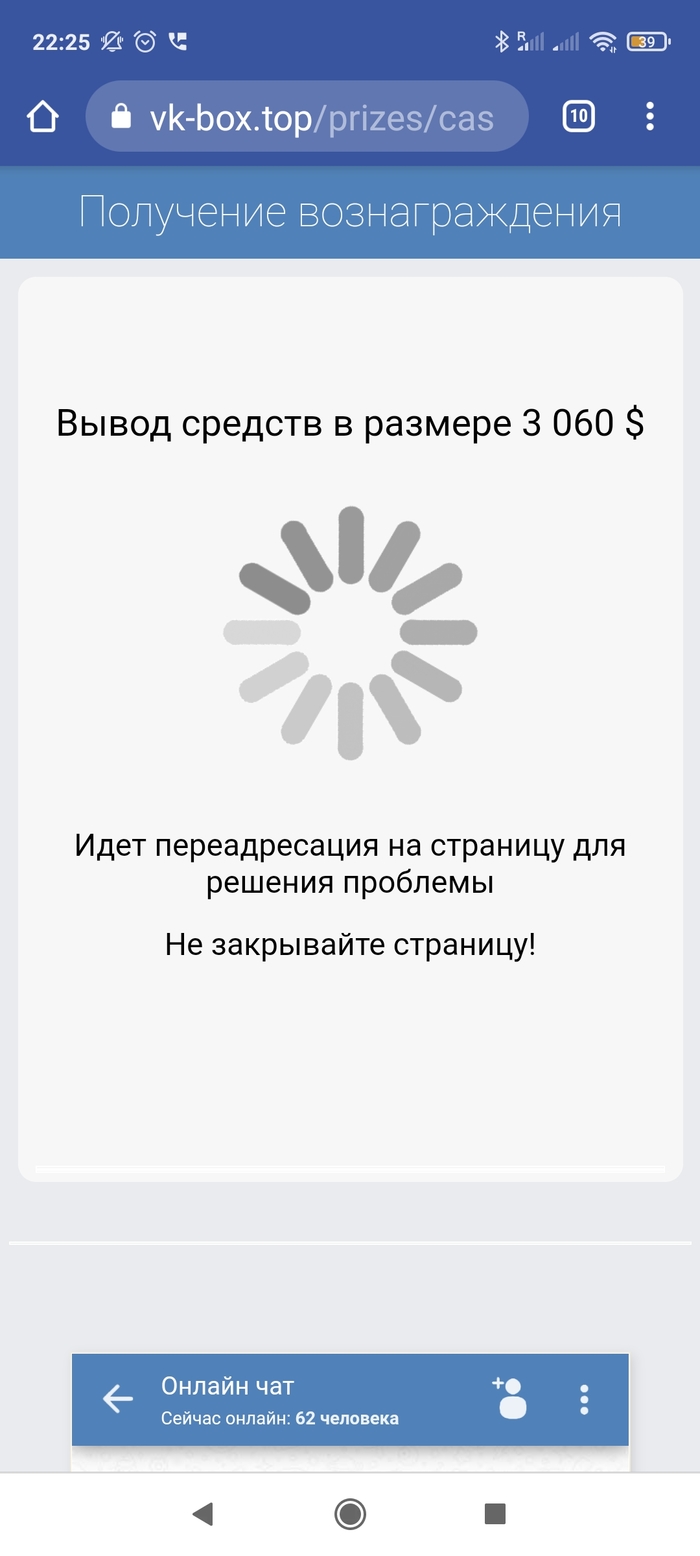Open the browser overflow menu
The image size is (700, 1556).
tap(650, 117)
